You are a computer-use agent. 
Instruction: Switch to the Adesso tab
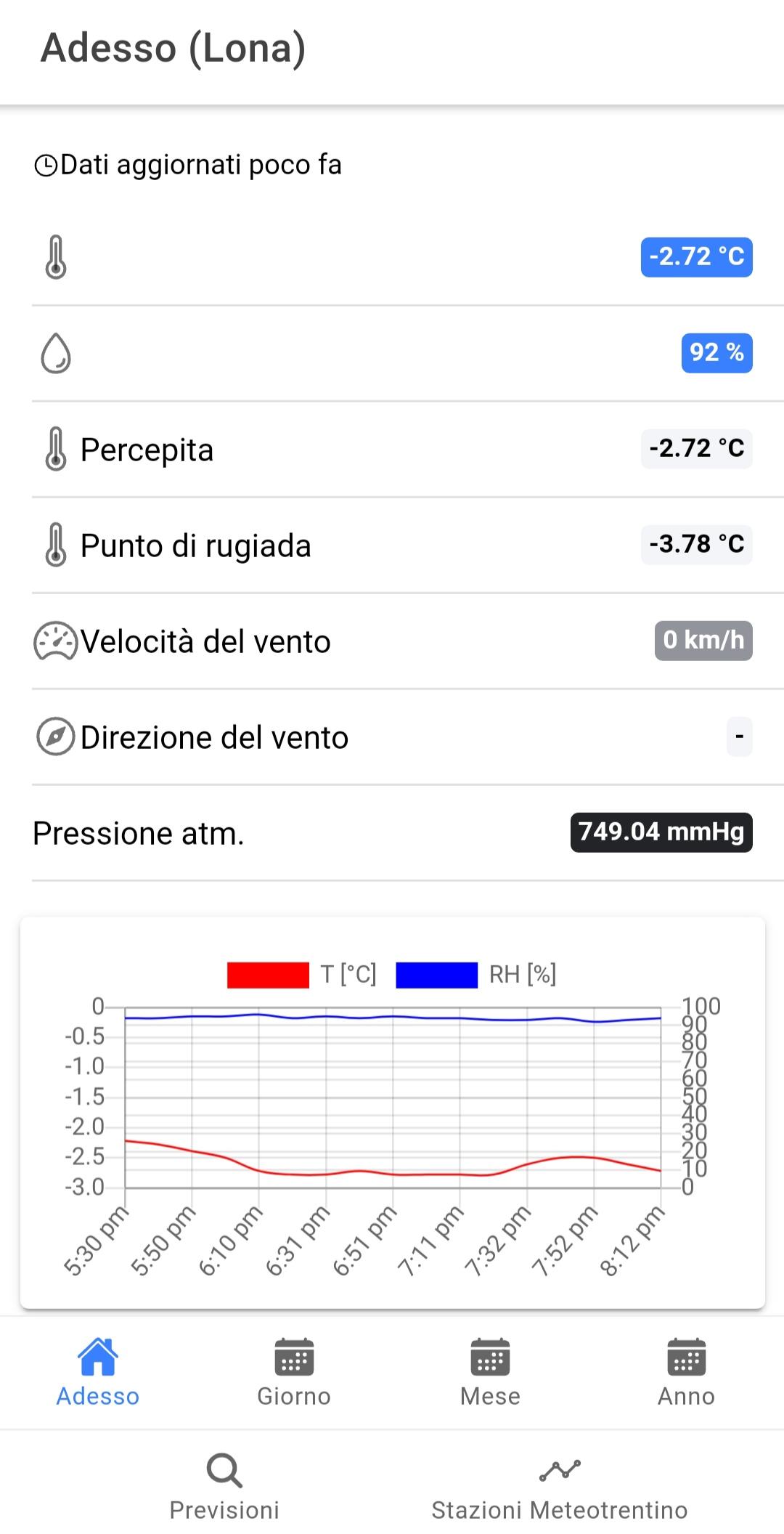click(97, 1369)
